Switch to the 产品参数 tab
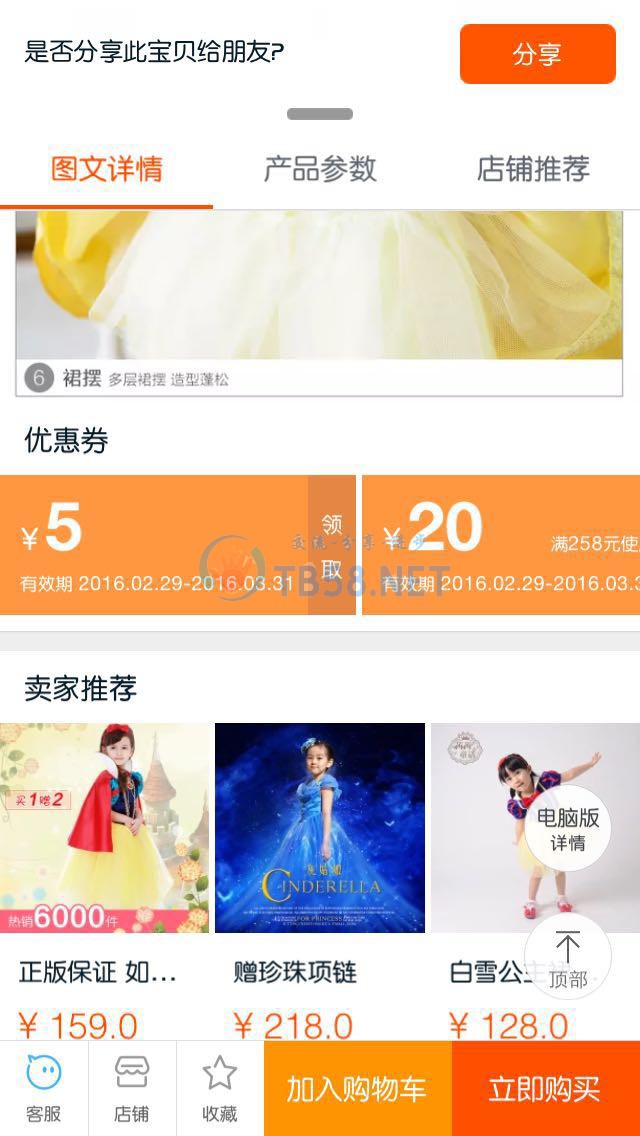The height and width of the screenshot is (1136, 640). [x=320, y=168]
